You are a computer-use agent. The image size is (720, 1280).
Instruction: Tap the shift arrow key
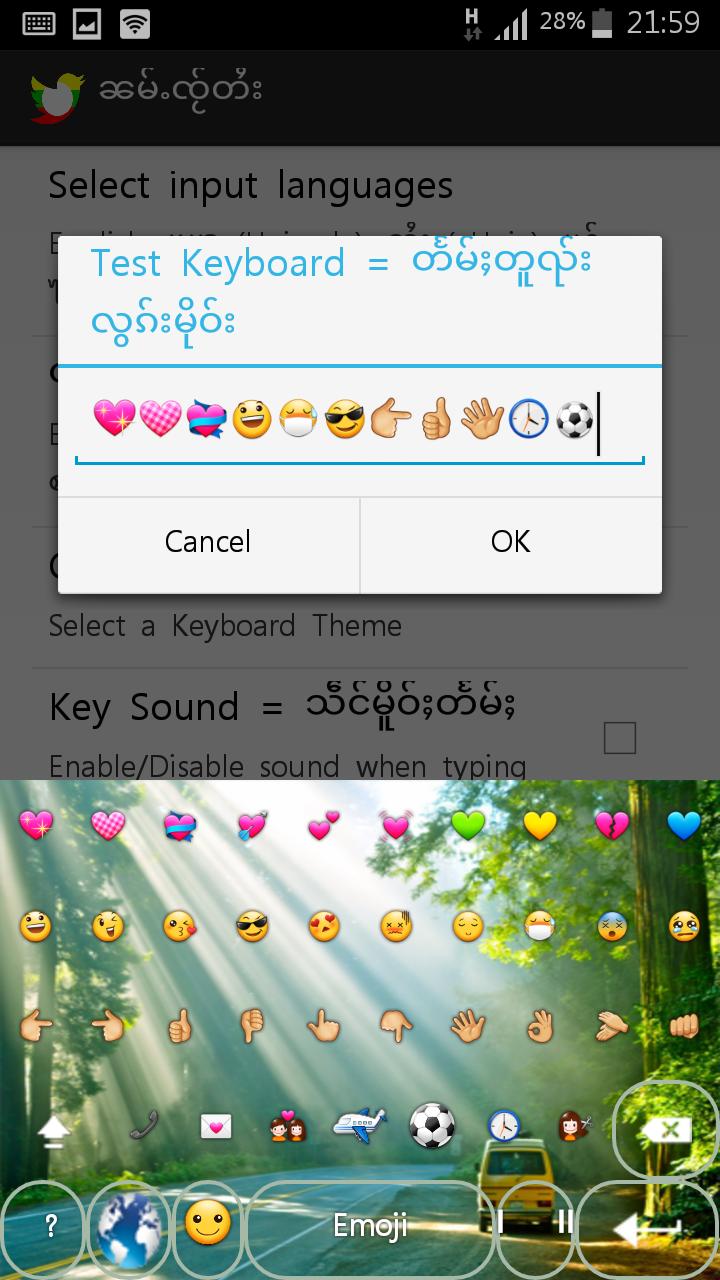coord(53,1130)
